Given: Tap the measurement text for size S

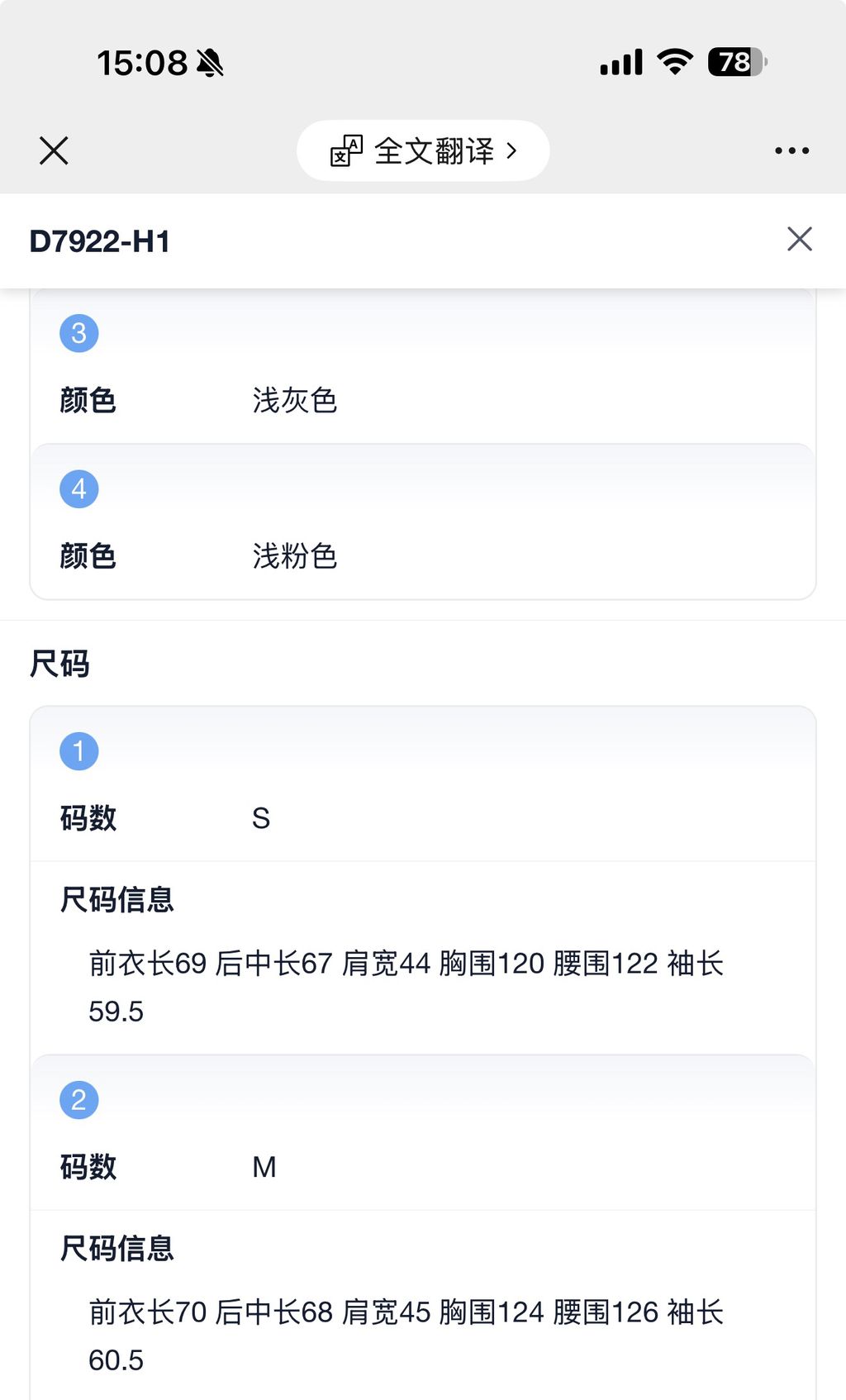Looking at the screenshot, I should click(x=406, y=963).
